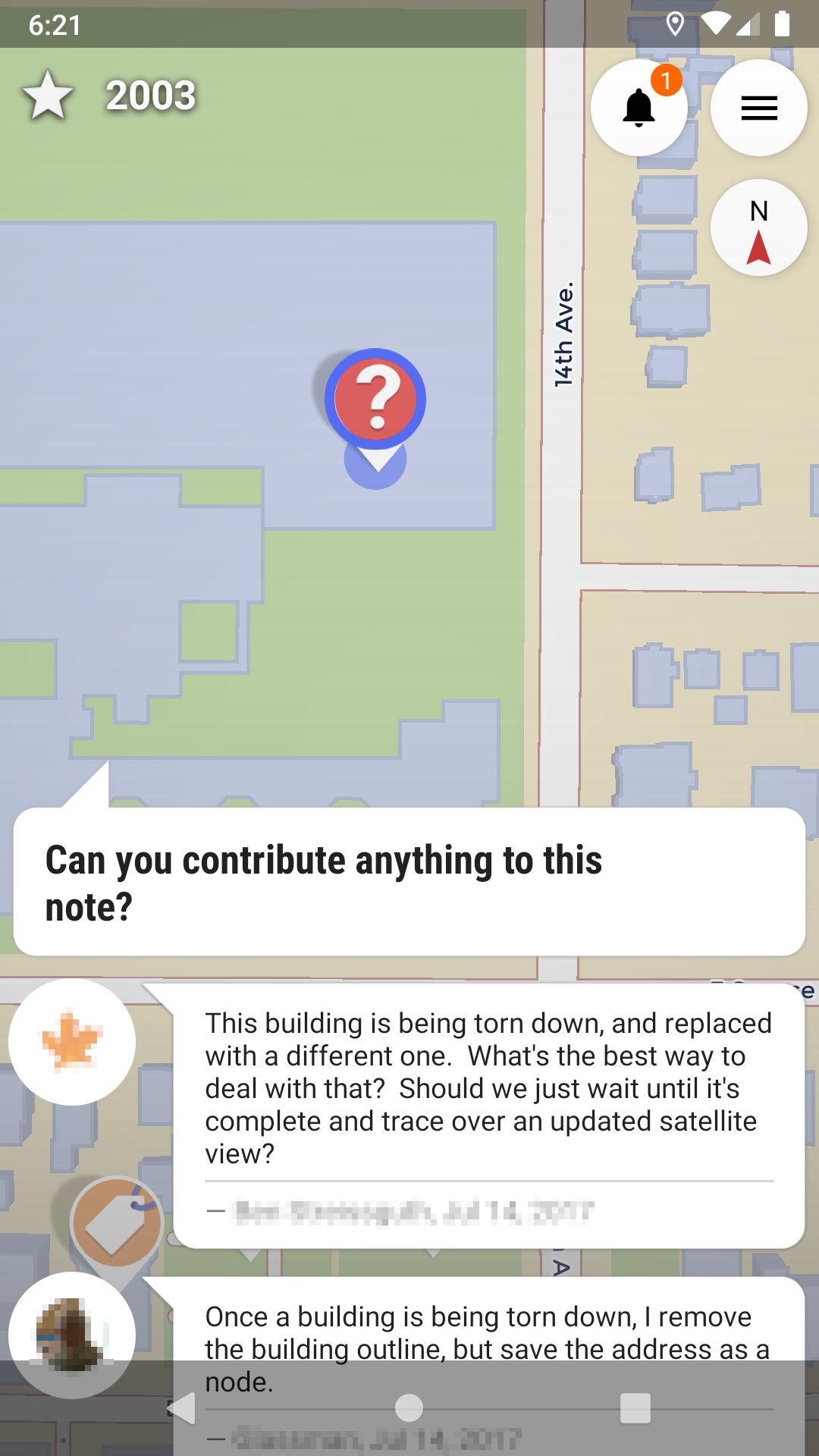Go back with system back button

(x=182, y=1408)
